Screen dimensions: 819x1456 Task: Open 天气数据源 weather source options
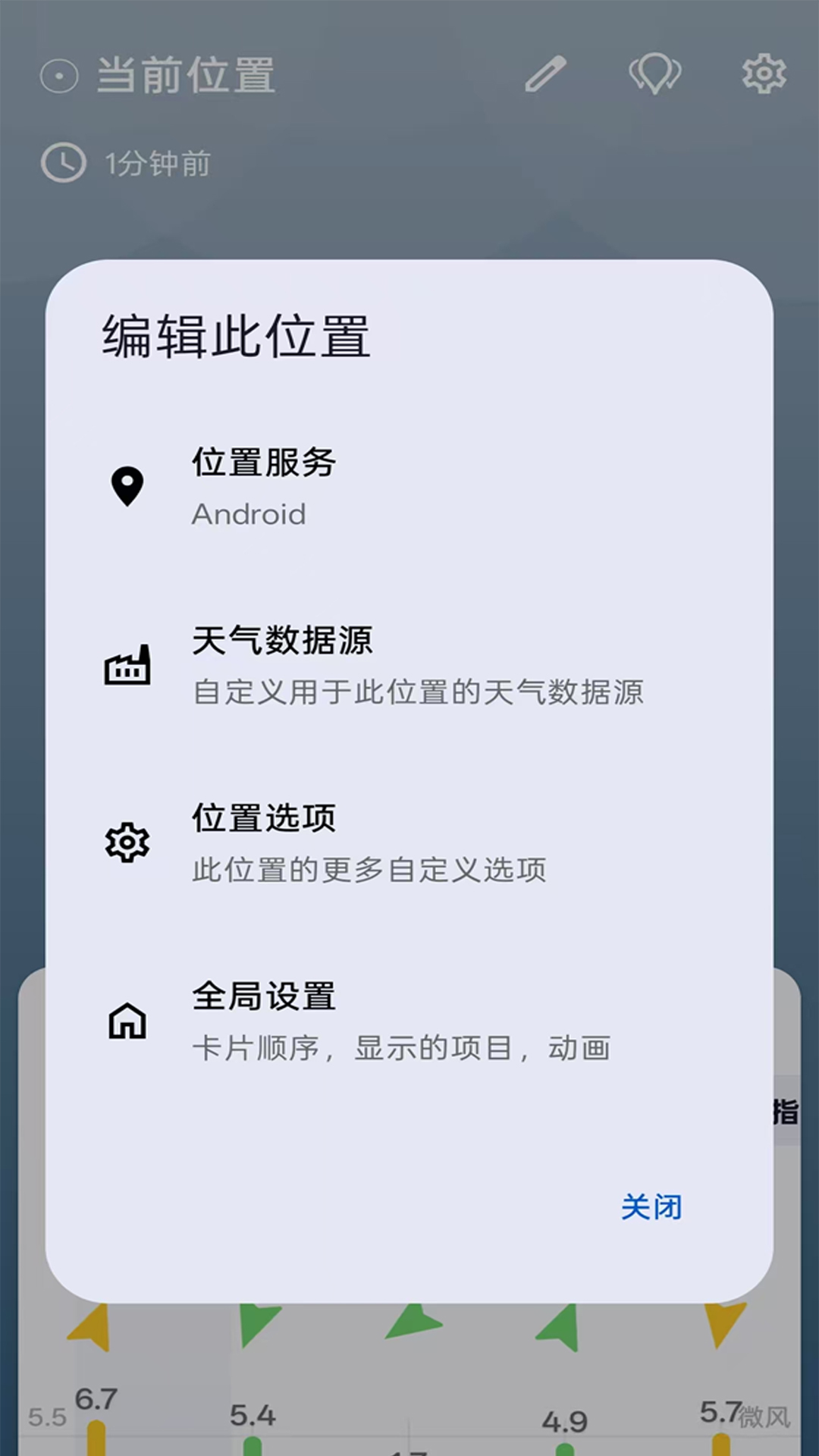pyautogui.click(x=409, y=665)
